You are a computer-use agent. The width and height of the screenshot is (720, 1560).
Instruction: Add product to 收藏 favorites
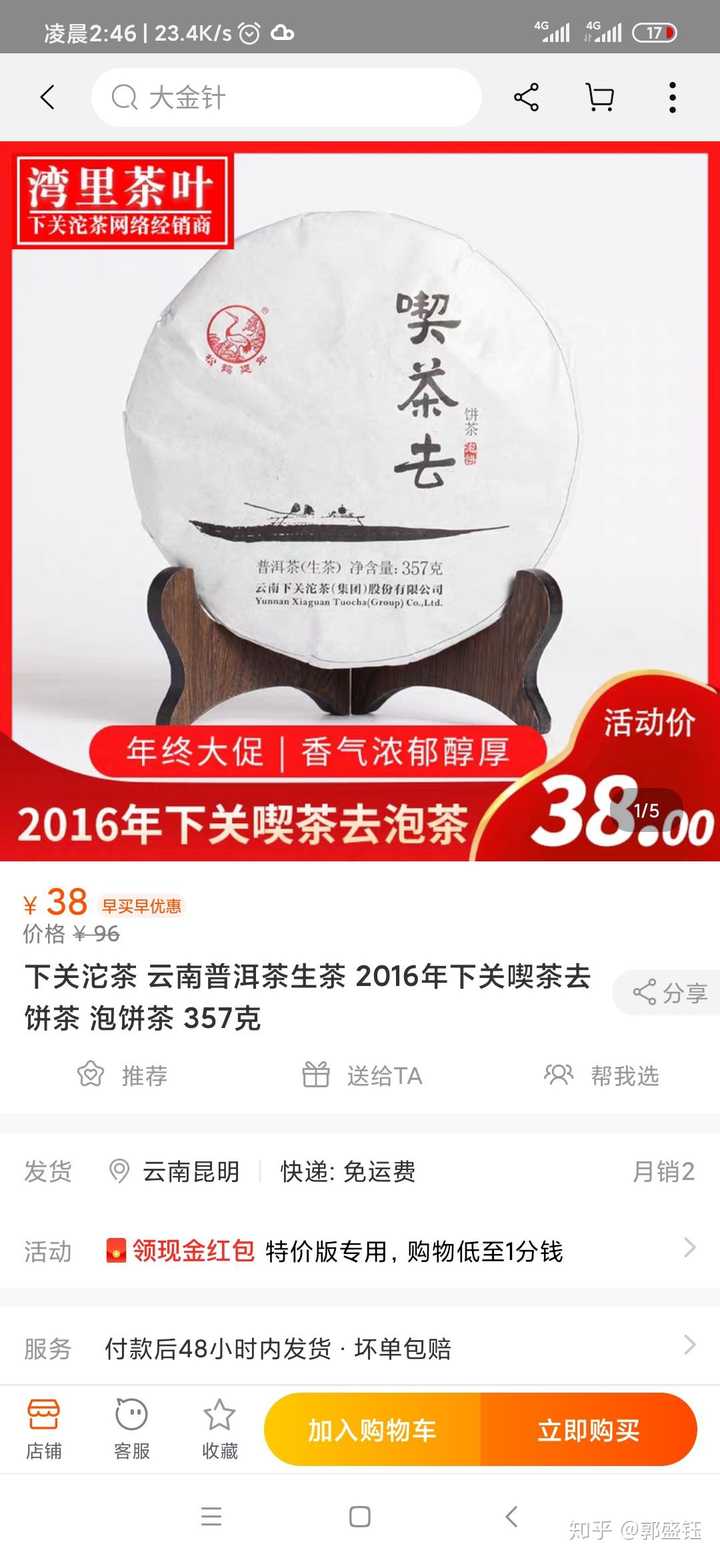(219, 1430)
